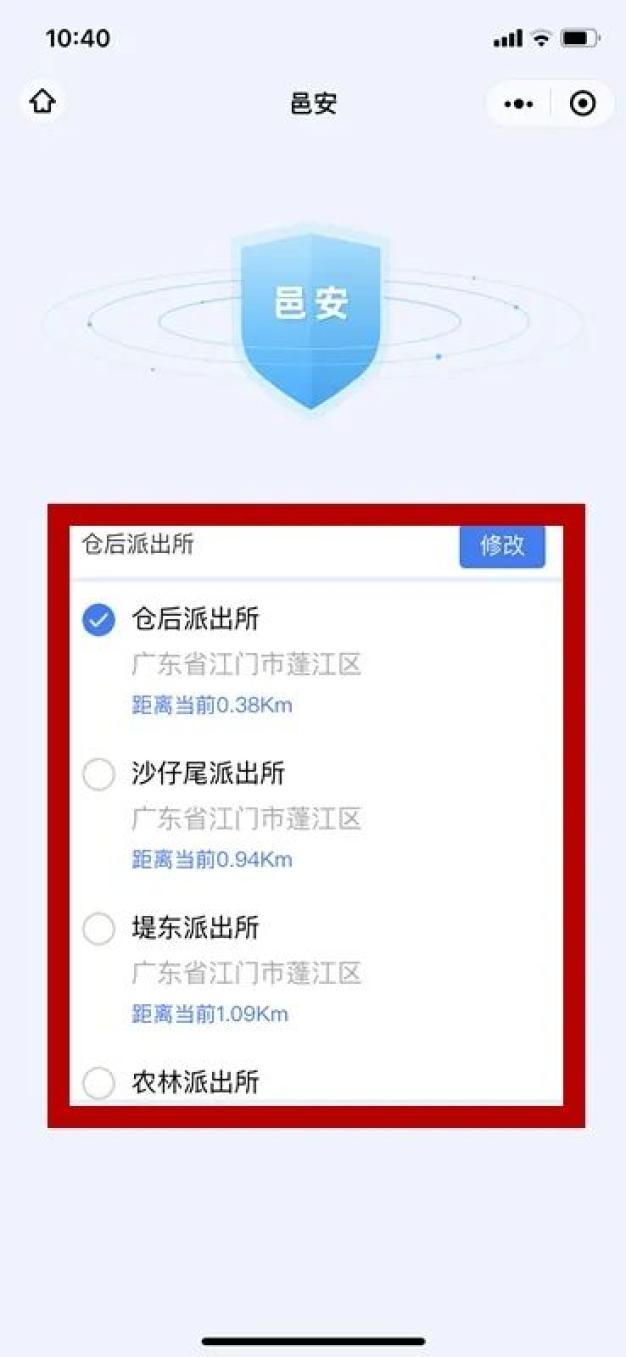Tap the blue 修改 button
The width and height of the screenshot is (626, 1357).
(502, 546)
